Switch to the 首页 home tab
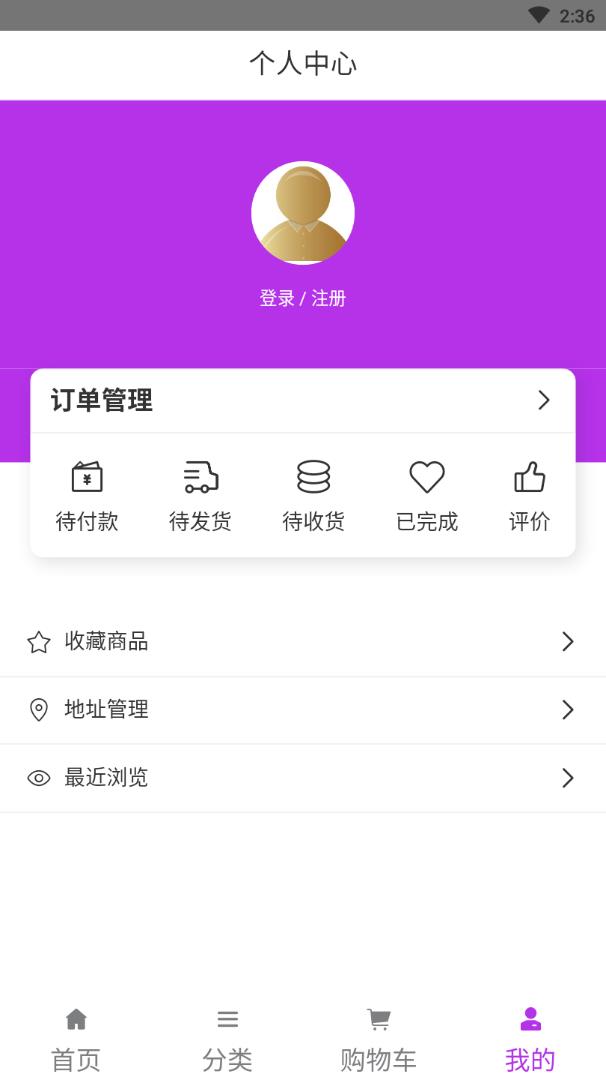The height and width of the screenshot is (1080, 606). (76, 1040)
